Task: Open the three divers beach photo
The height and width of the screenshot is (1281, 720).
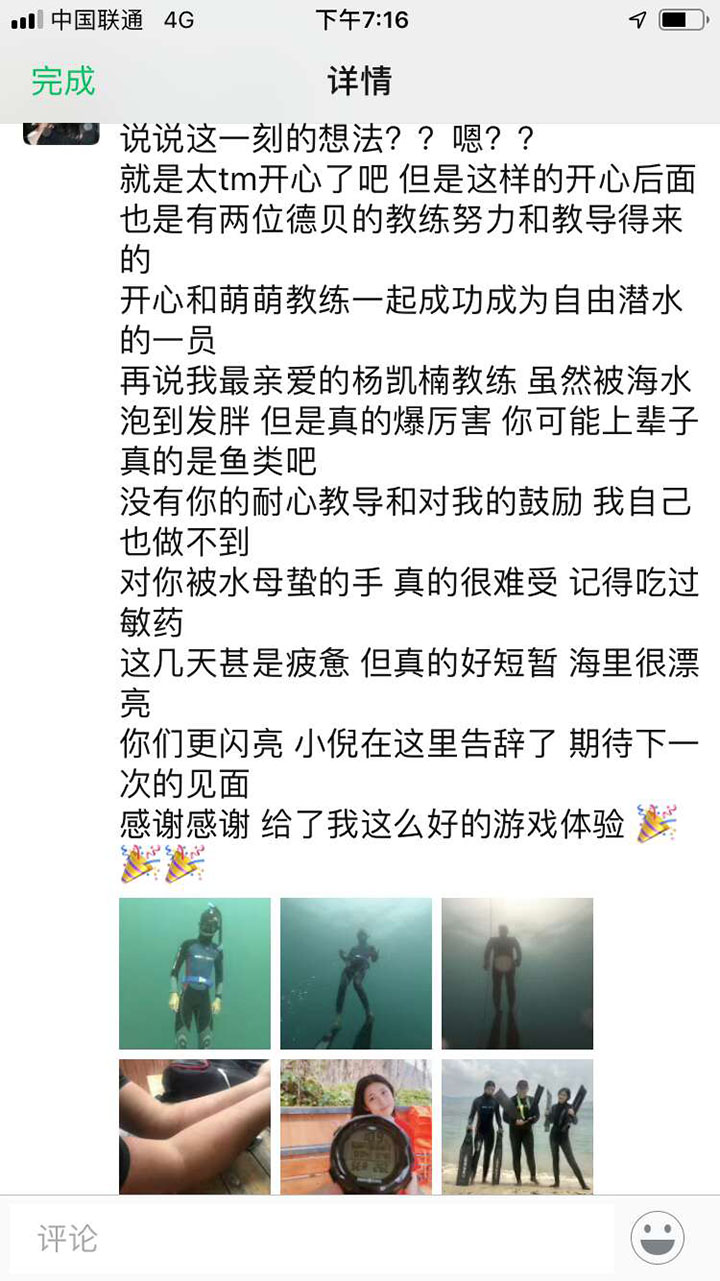Action: (x=517, y=1126)
